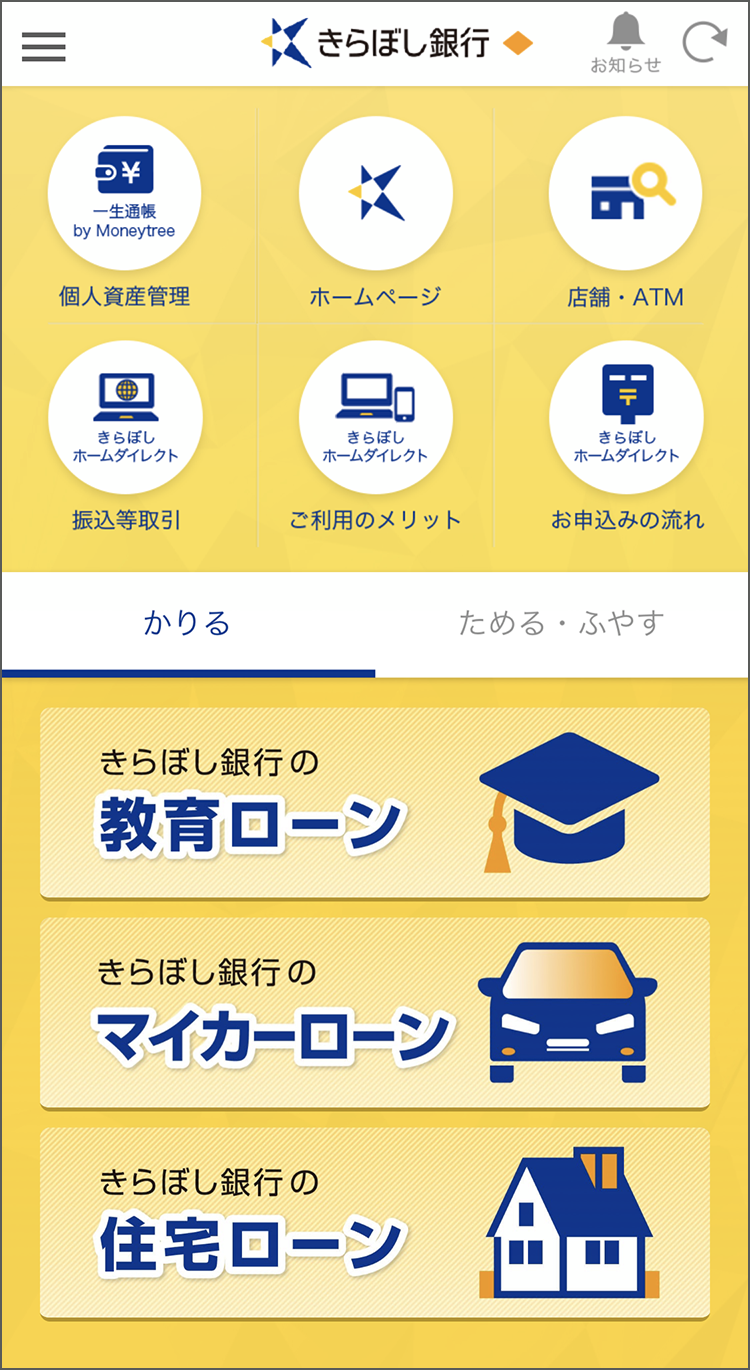Tap the reload icon

click(x=704, y=44)
